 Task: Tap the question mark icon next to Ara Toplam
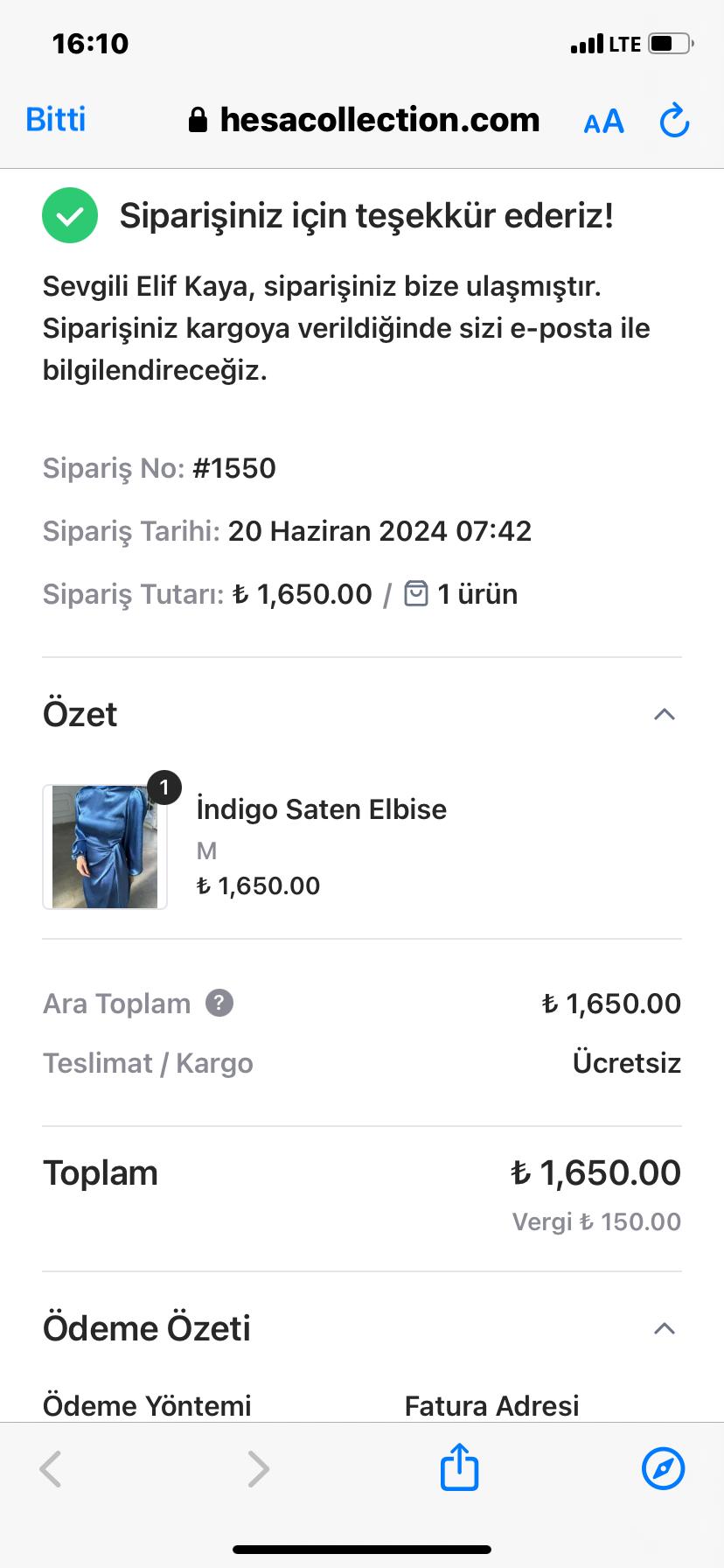tap(218, 1003)
